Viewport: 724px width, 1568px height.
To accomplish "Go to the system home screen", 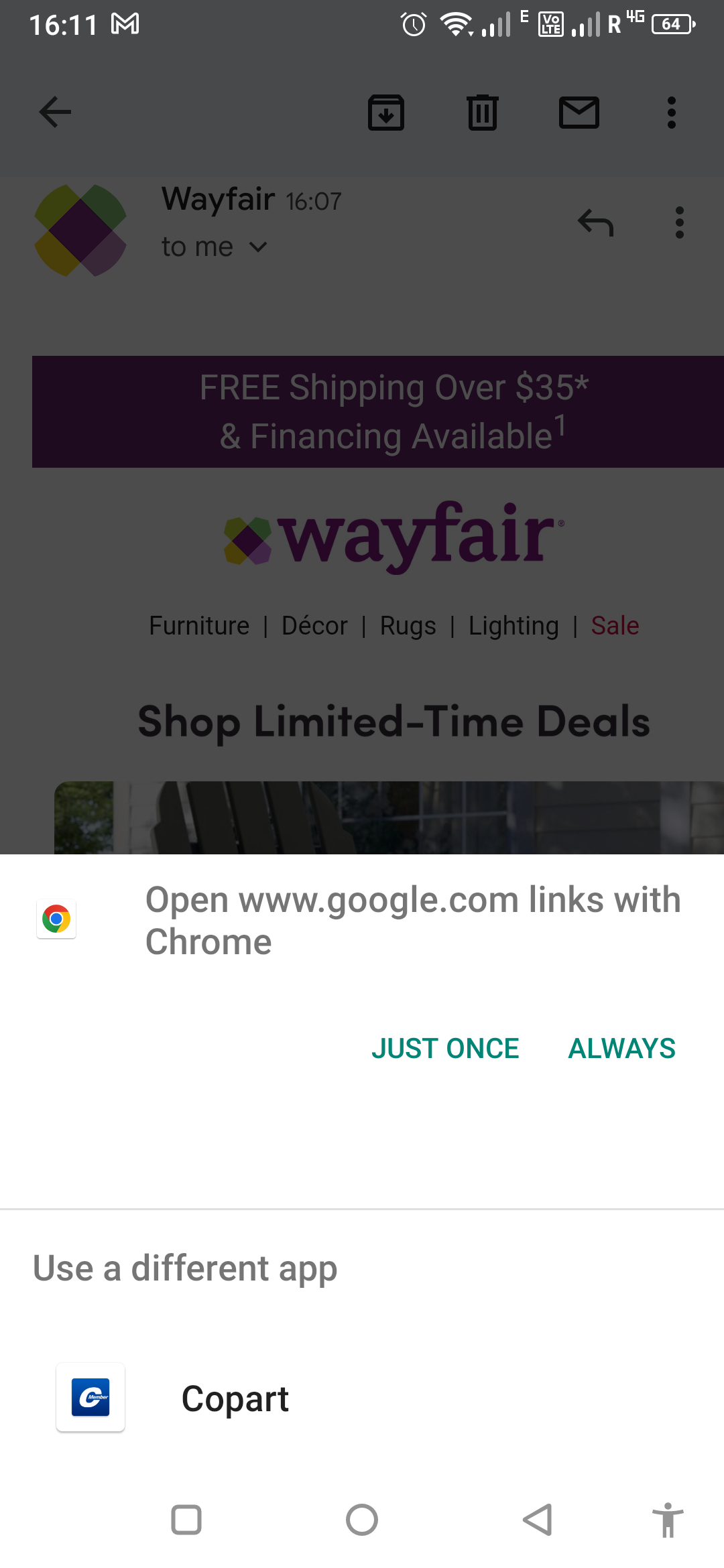I will pos(362,1520).
